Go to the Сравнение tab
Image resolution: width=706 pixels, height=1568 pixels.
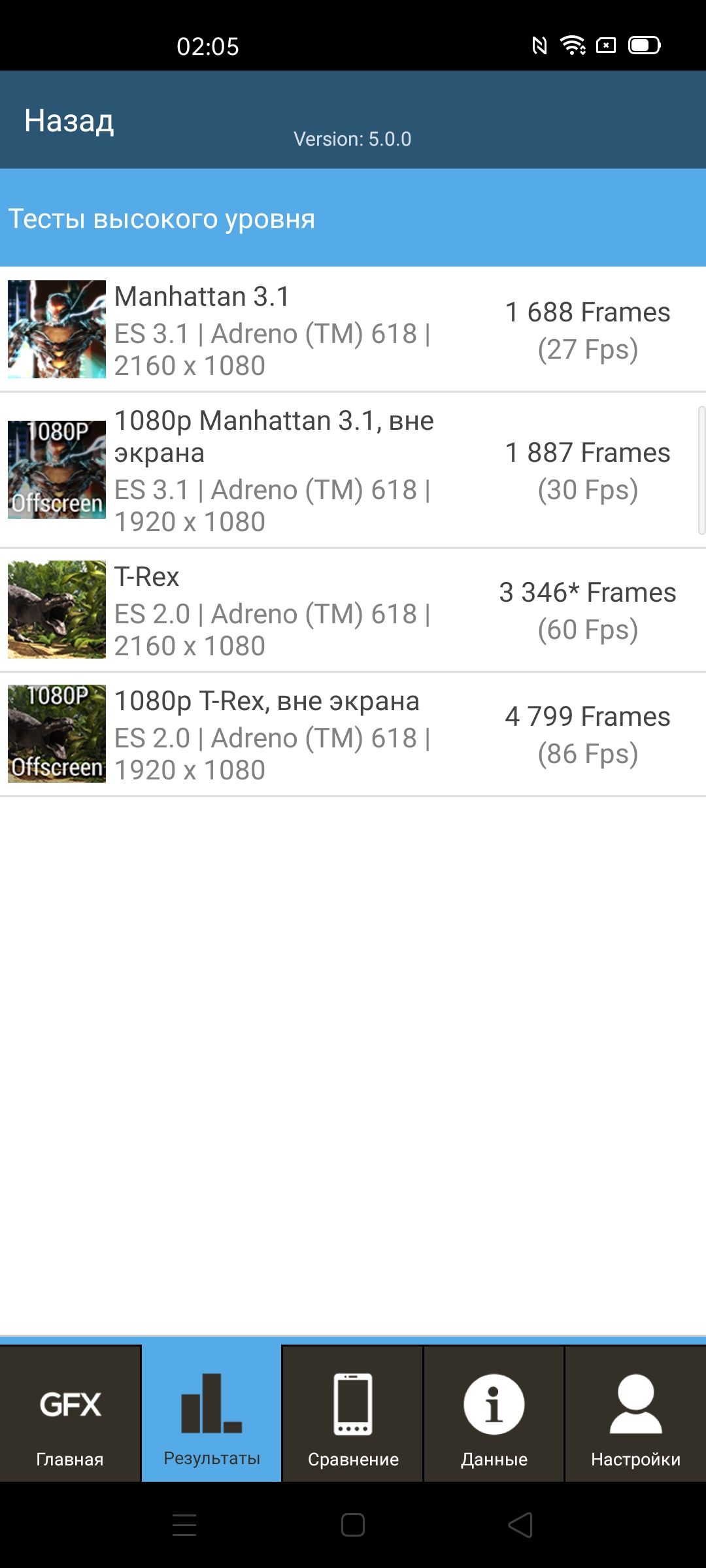click(353, 1414)
